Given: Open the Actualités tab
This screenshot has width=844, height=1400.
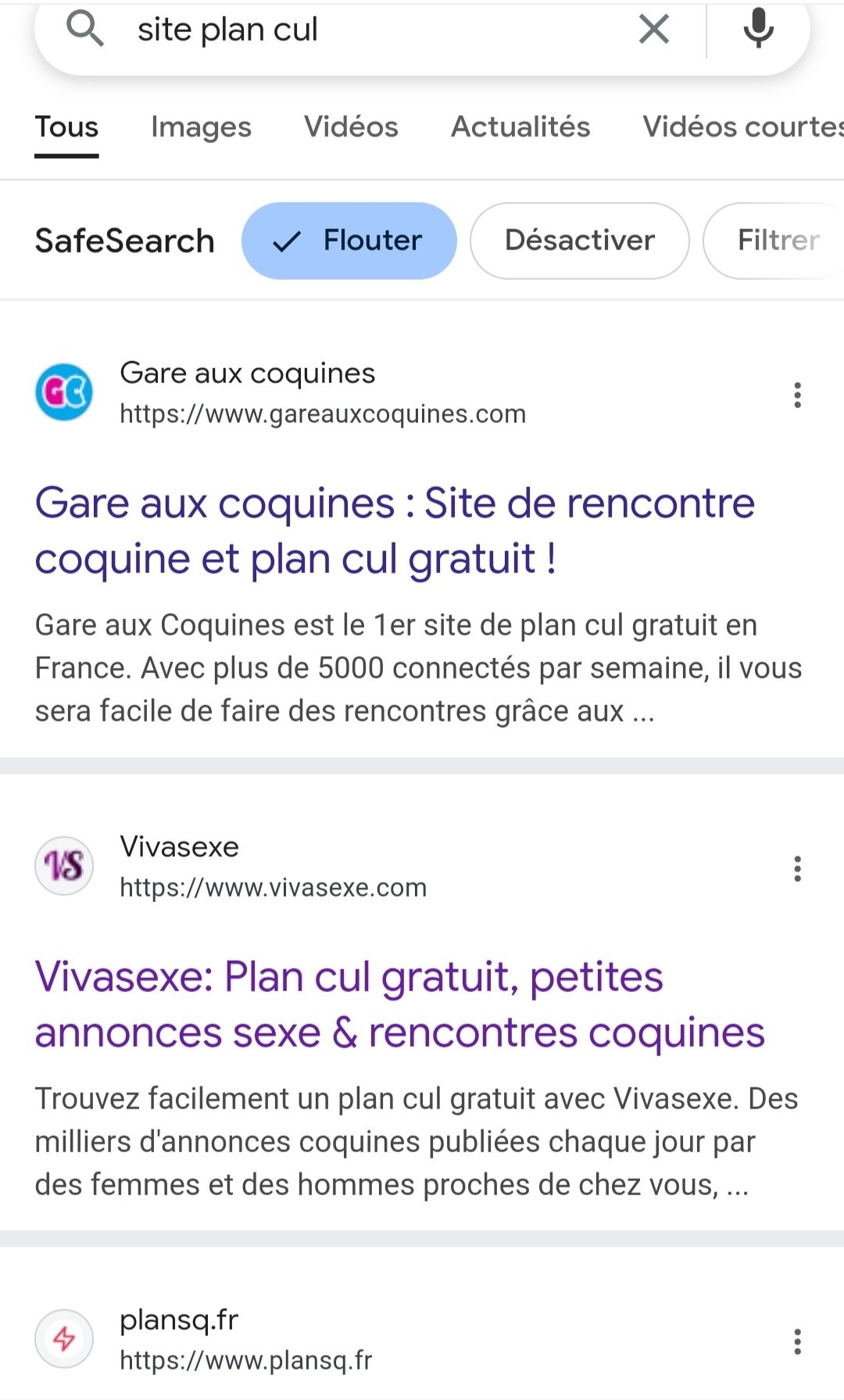Looking at the screenshot, I should click(520, 127).
